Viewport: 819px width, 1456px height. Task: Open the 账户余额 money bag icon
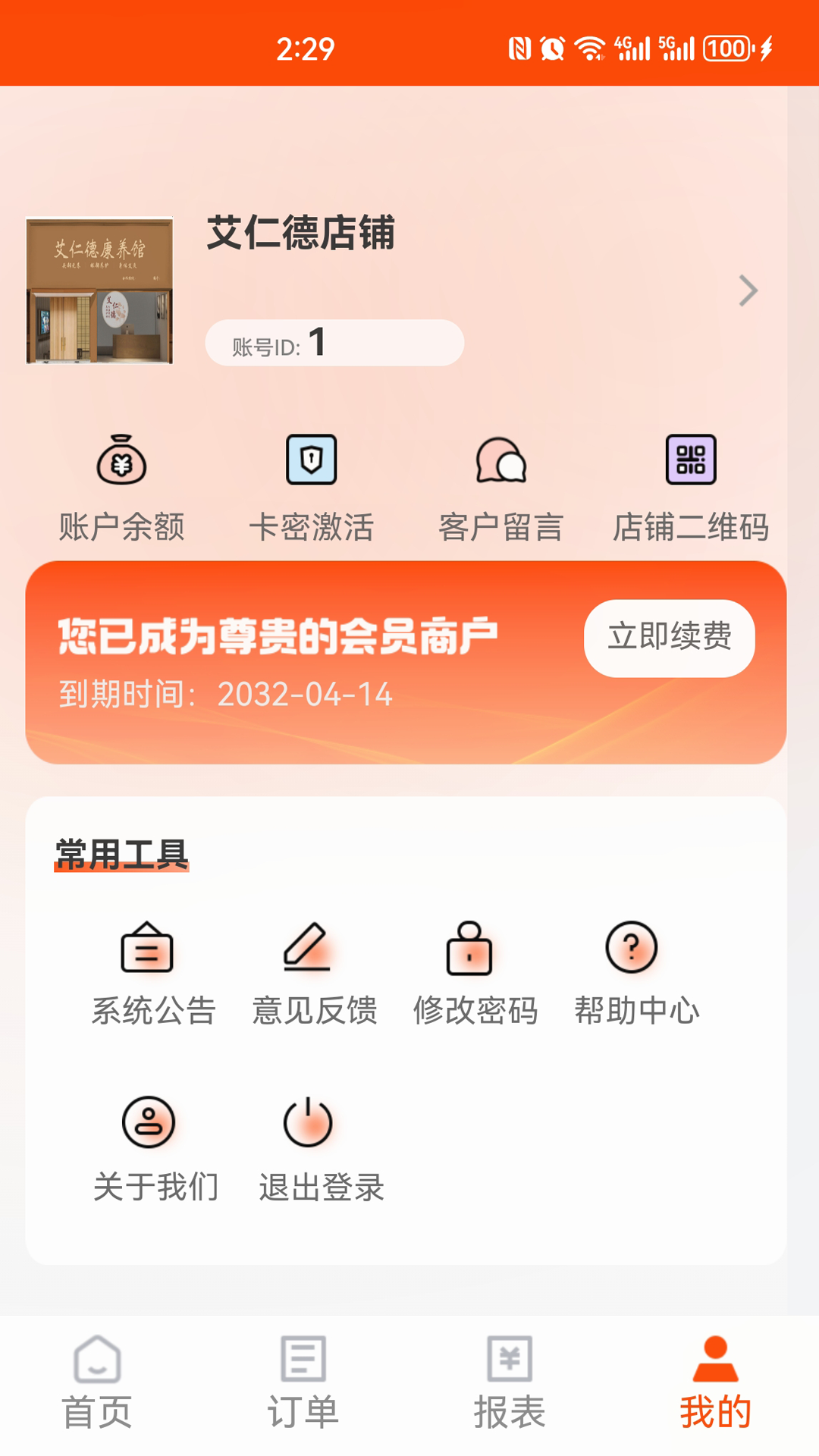(x=123, y=461)
